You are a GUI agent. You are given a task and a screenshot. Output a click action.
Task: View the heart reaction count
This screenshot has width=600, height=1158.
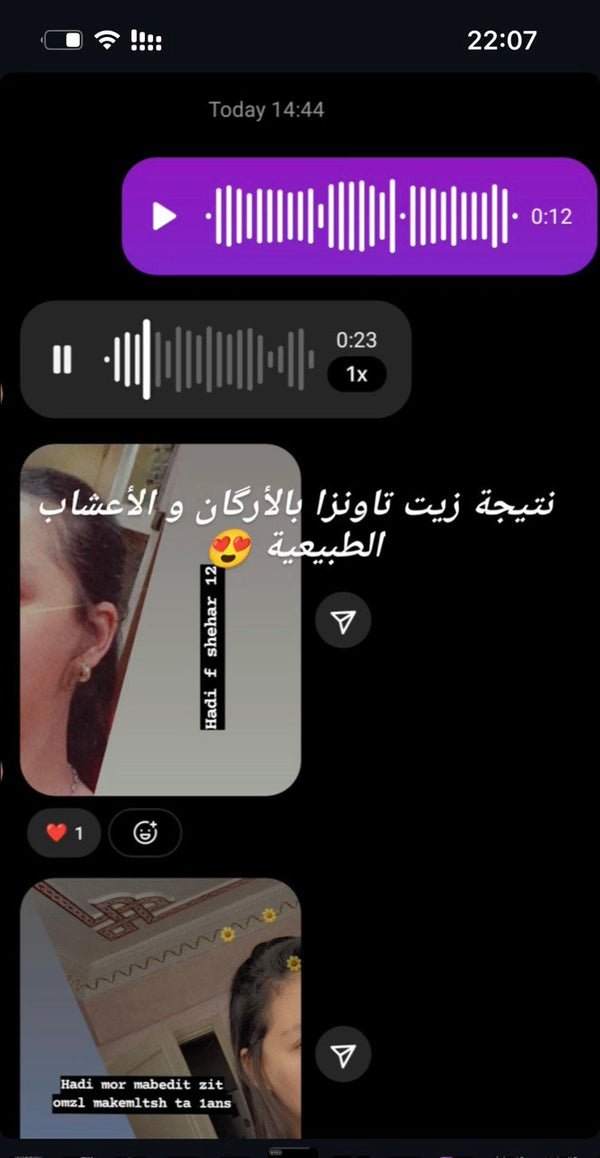click(64, 832)
